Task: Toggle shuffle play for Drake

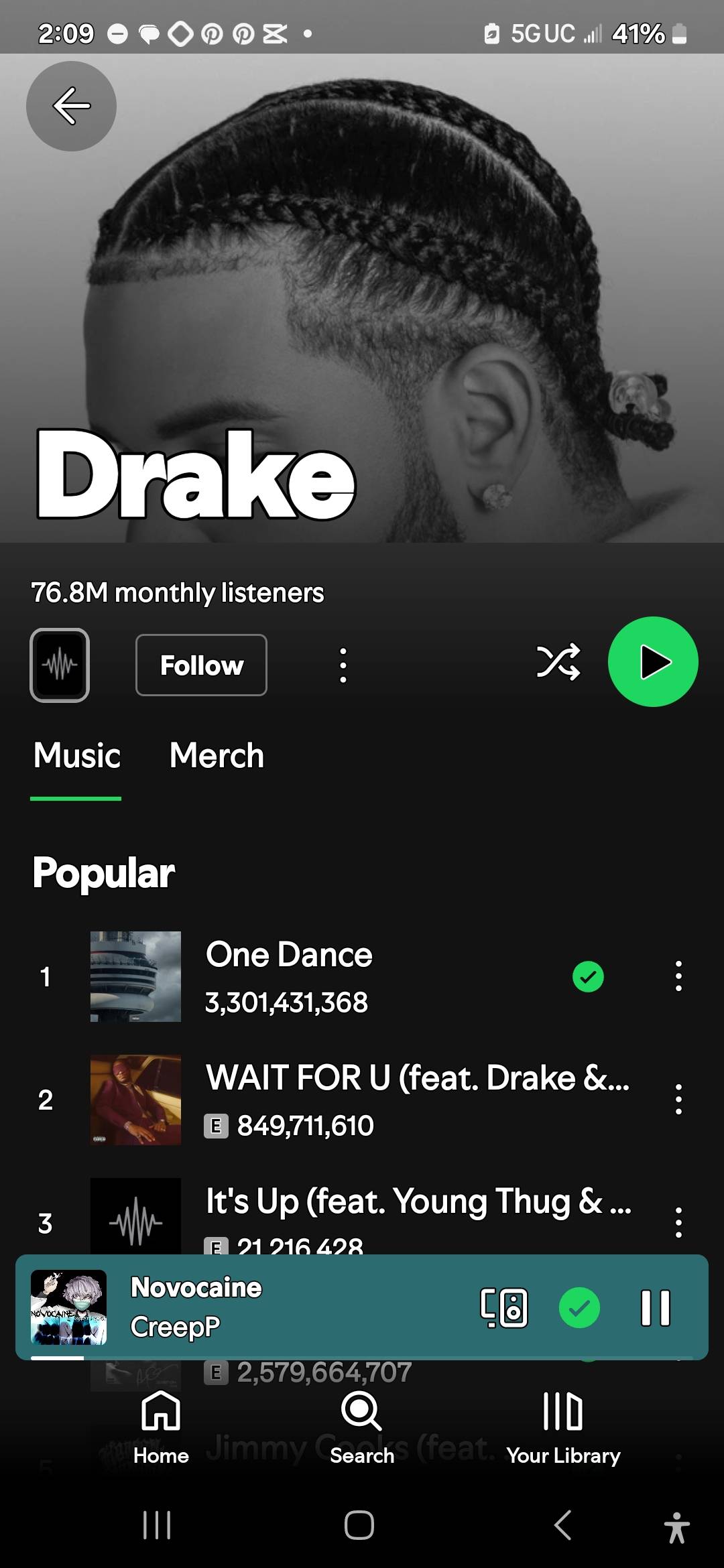Action: pyautogui.click(x=558, y=663)
